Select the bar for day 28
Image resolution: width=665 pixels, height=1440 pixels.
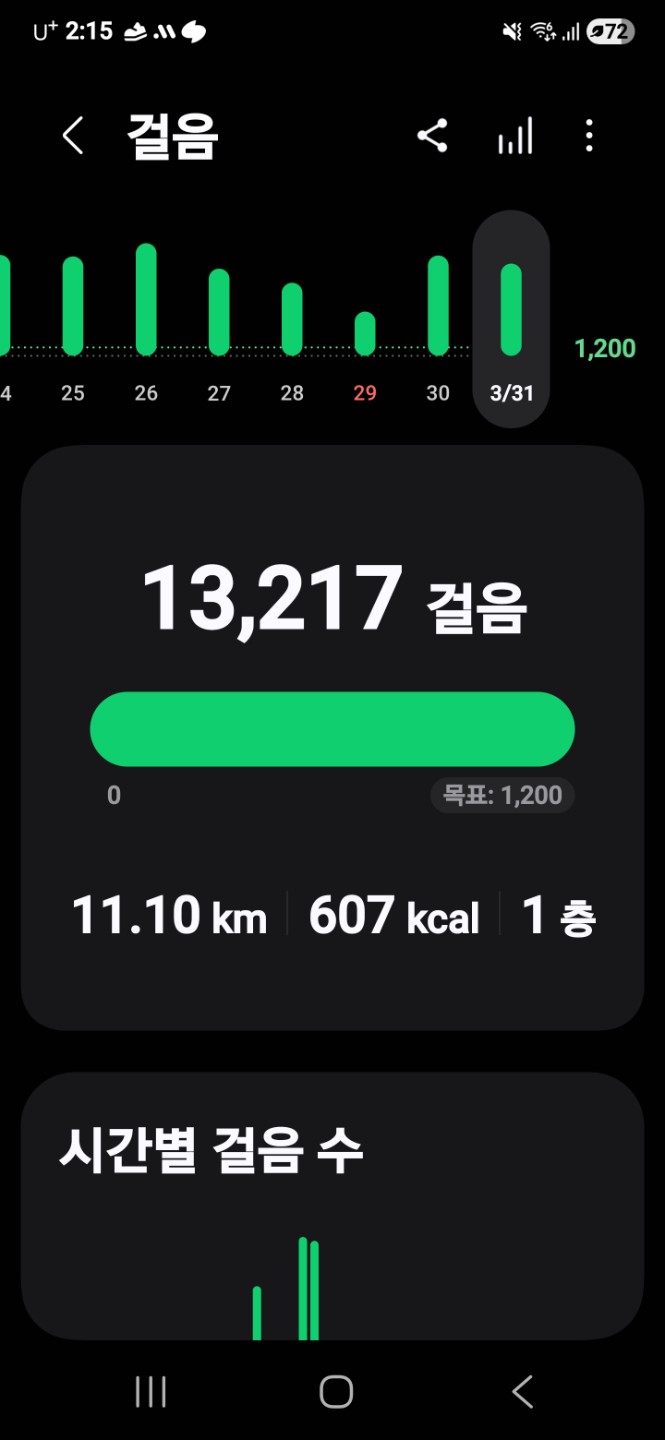[292, 319]
